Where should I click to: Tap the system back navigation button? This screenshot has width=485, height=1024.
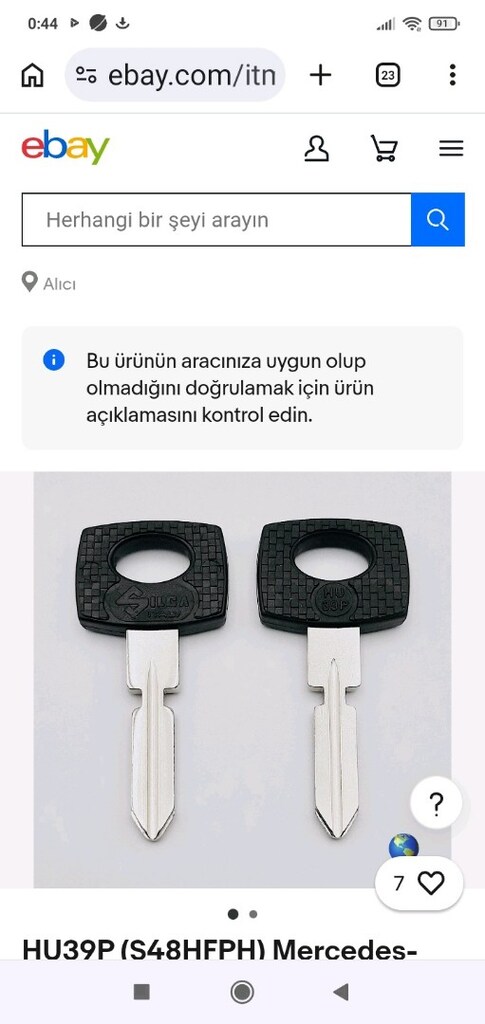pyautogui.click(x=341, y=992)
